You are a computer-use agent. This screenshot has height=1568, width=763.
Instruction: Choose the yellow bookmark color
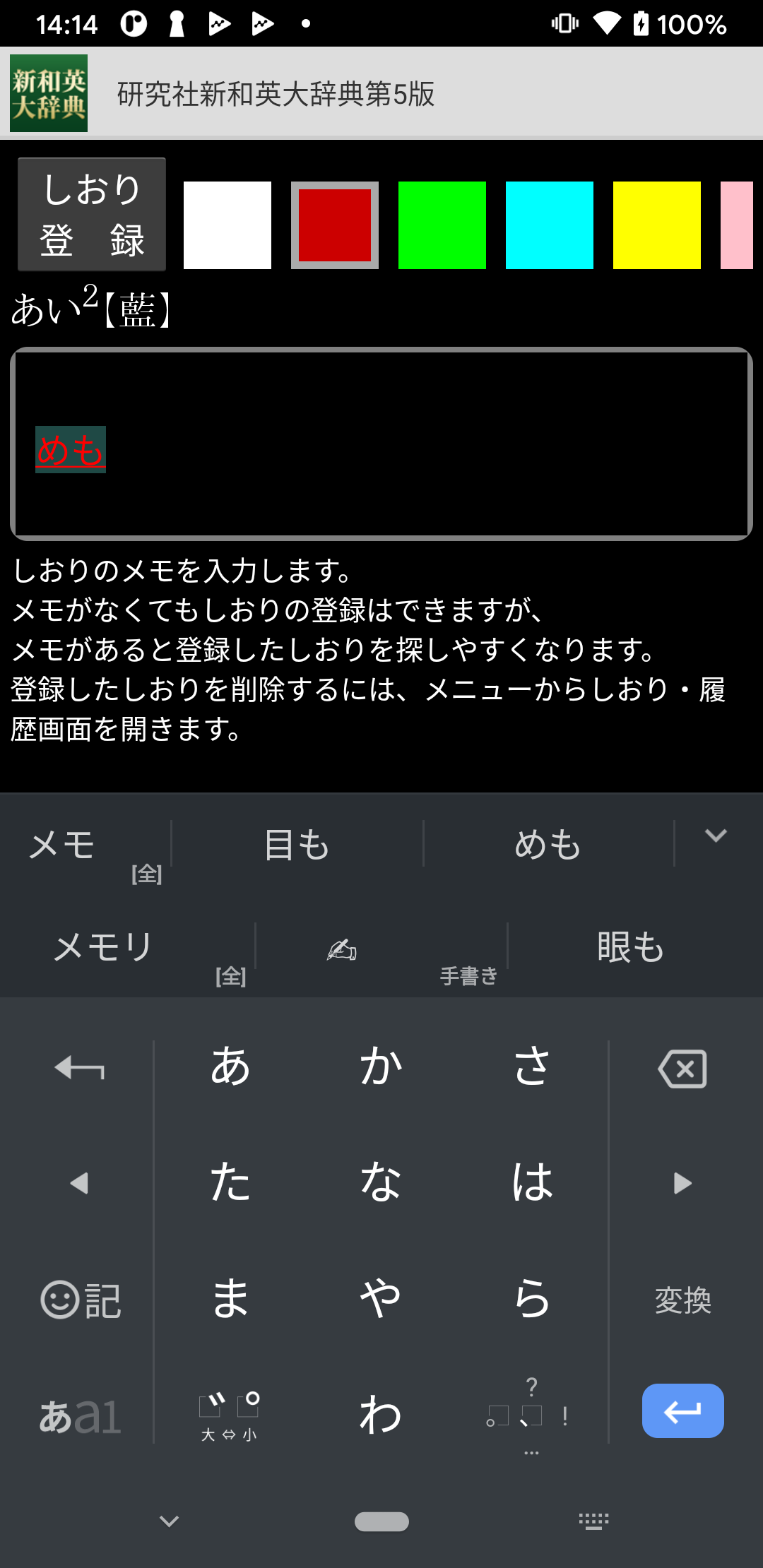point(657,225)
